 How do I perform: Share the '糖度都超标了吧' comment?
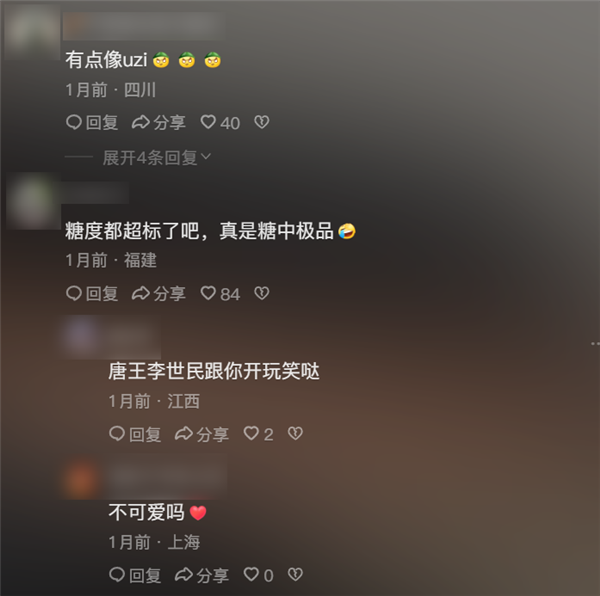pos(159,293)
